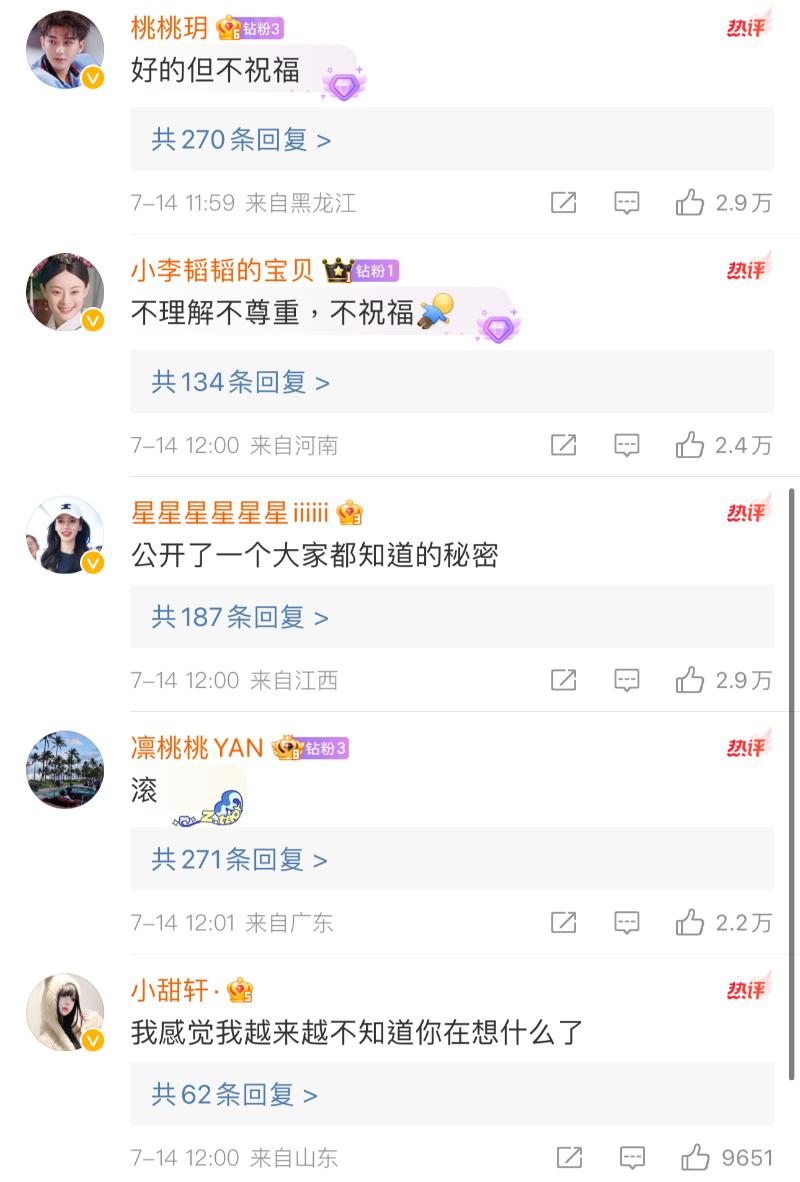
Task: Visit 小甜轩's profile via username
Action: click(x=171, y=990)
